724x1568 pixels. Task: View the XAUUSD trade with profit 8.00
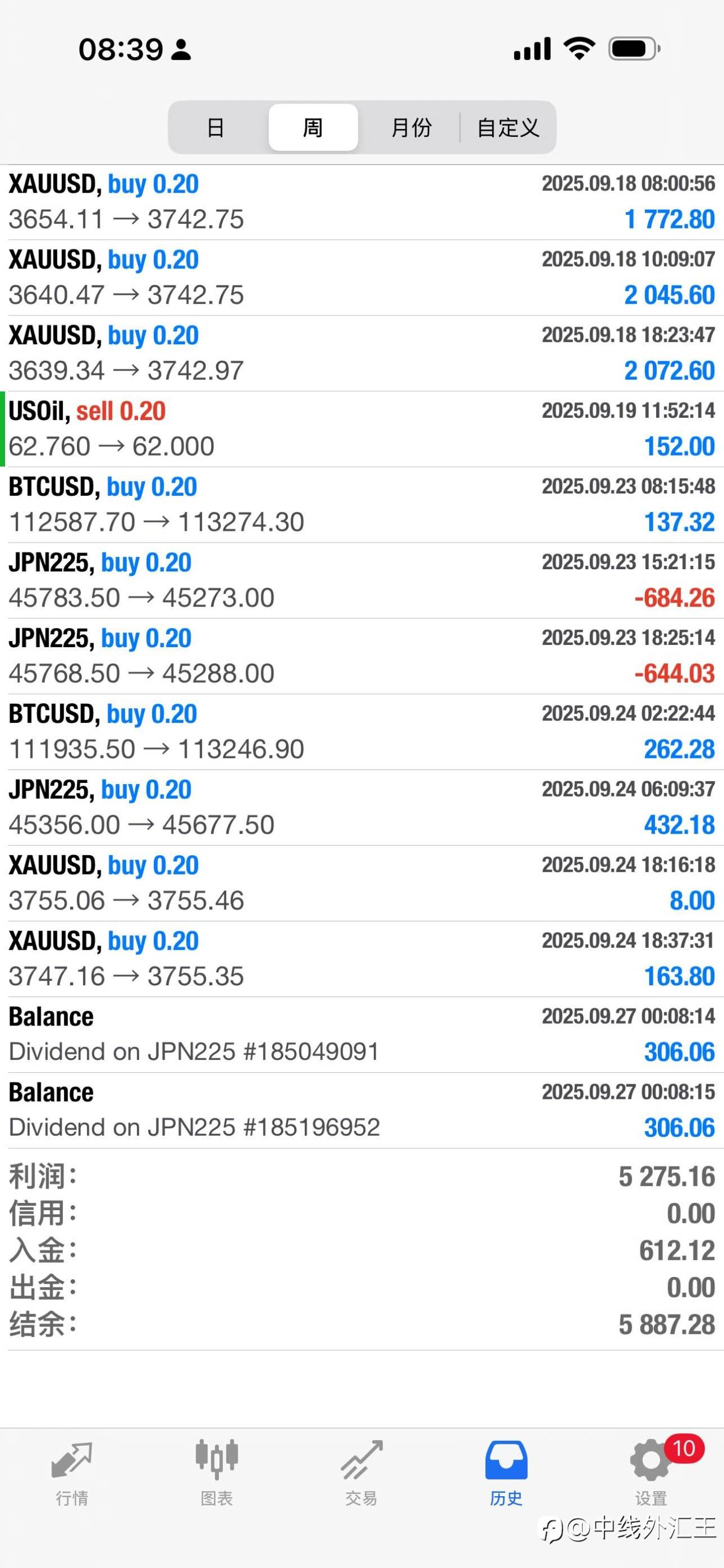[x=361, y=883]
